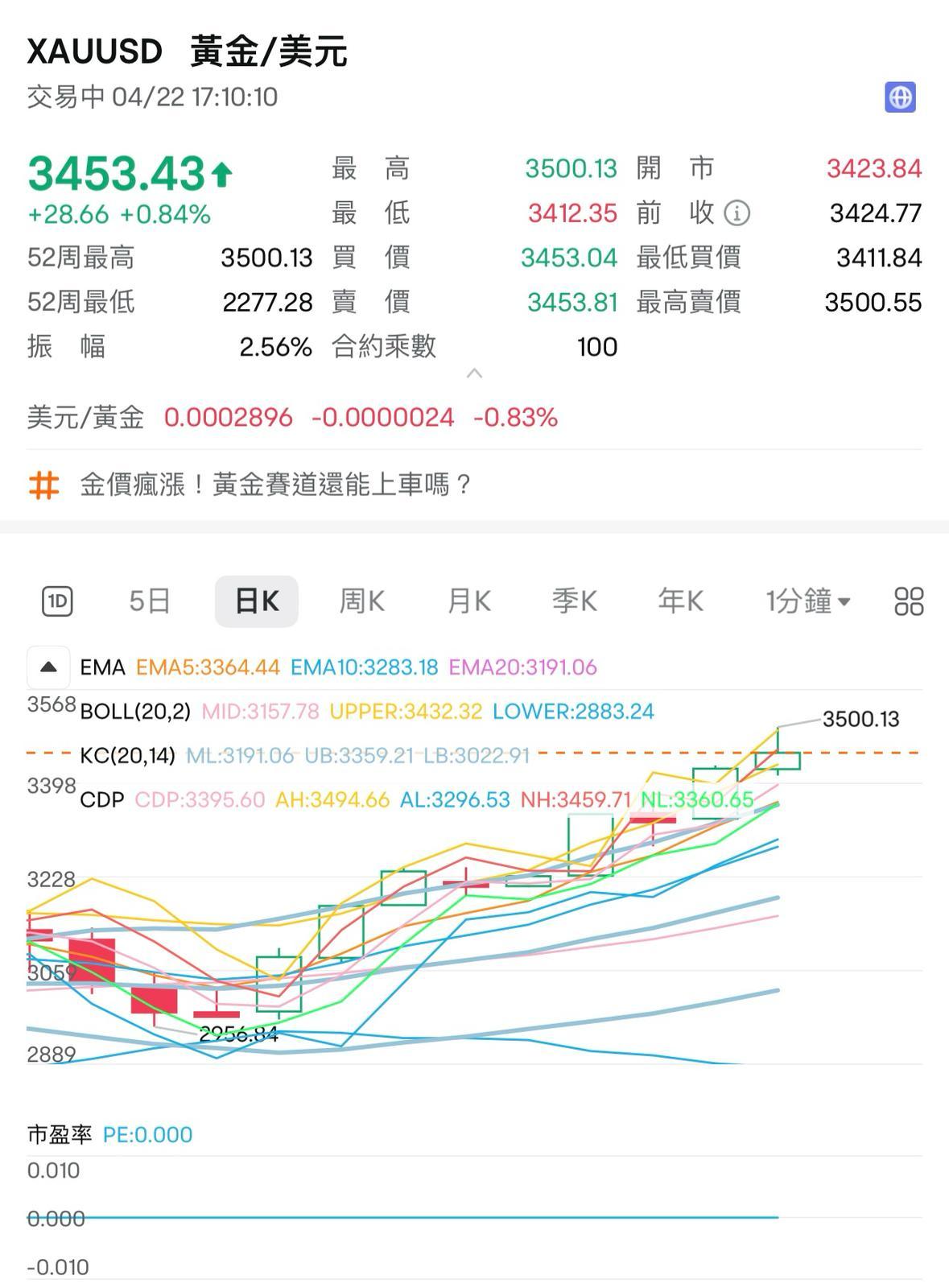The image size is (949, 1288).
Task: Open the 1分鐘 timeframe dropdown
Action: [x=807, y=600]
